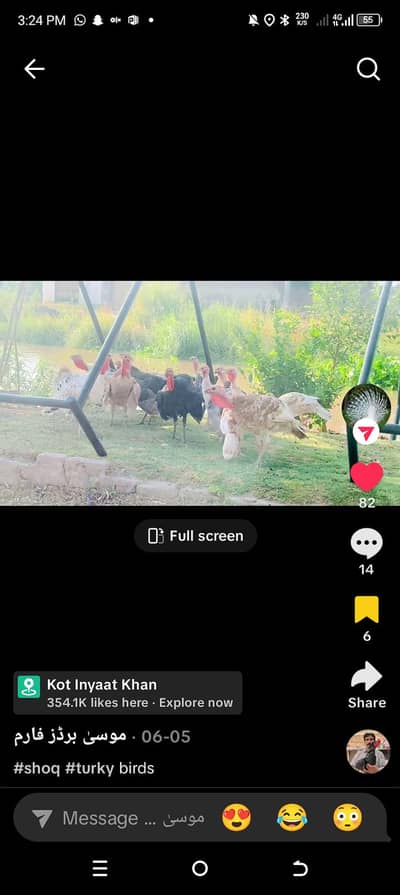Open the Kot Inyaat Khan location card
This screenshot has width=400, height=895.
click(128, 692)
